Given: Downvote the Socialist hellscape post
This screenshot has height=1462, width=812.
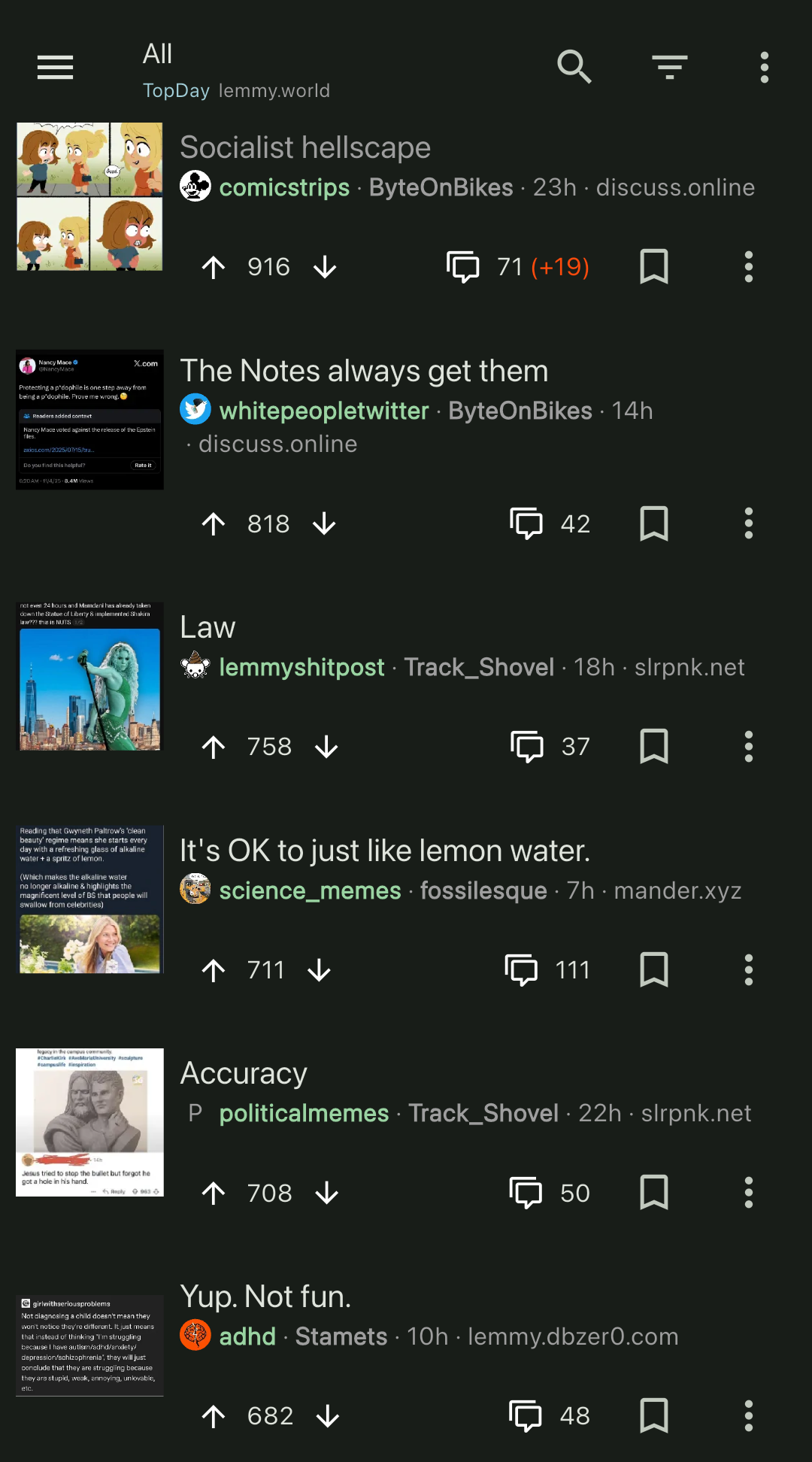Looking at the screenshot, I should point(325,267).
